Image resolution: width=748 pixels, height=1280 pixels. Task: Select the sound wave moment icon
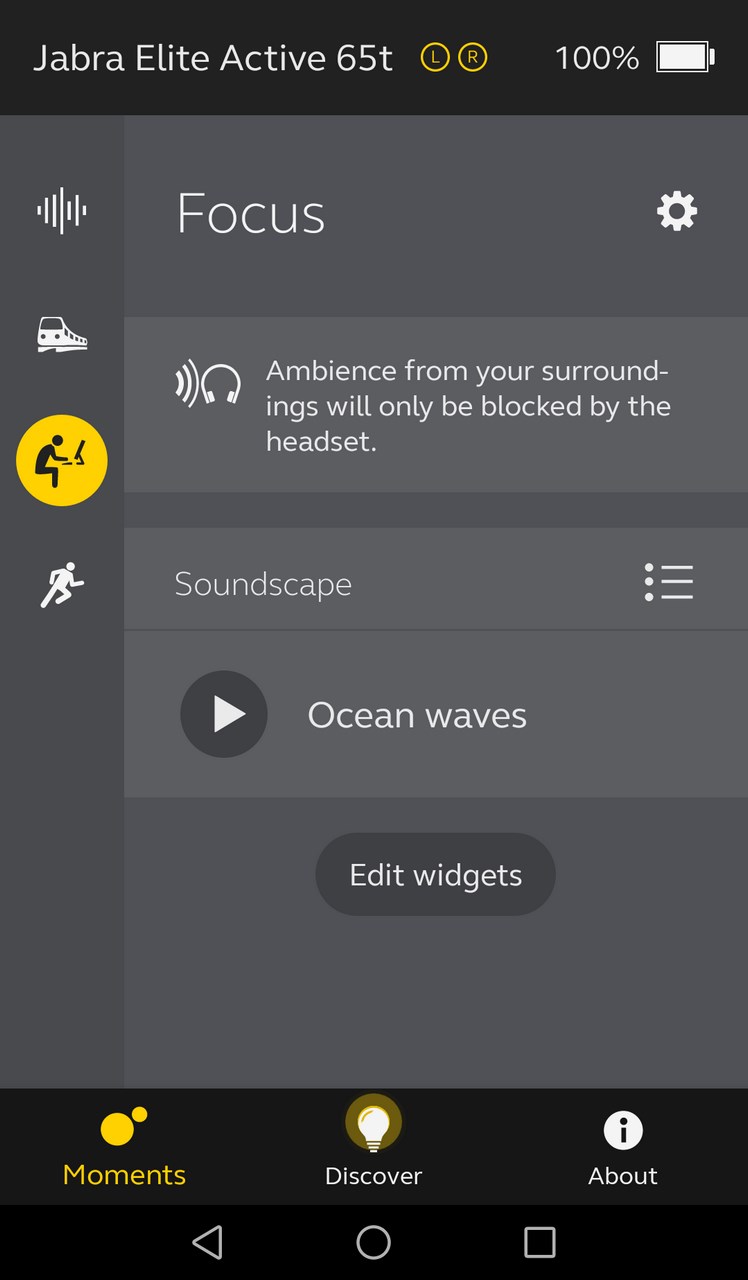click(x=62, y=211)
